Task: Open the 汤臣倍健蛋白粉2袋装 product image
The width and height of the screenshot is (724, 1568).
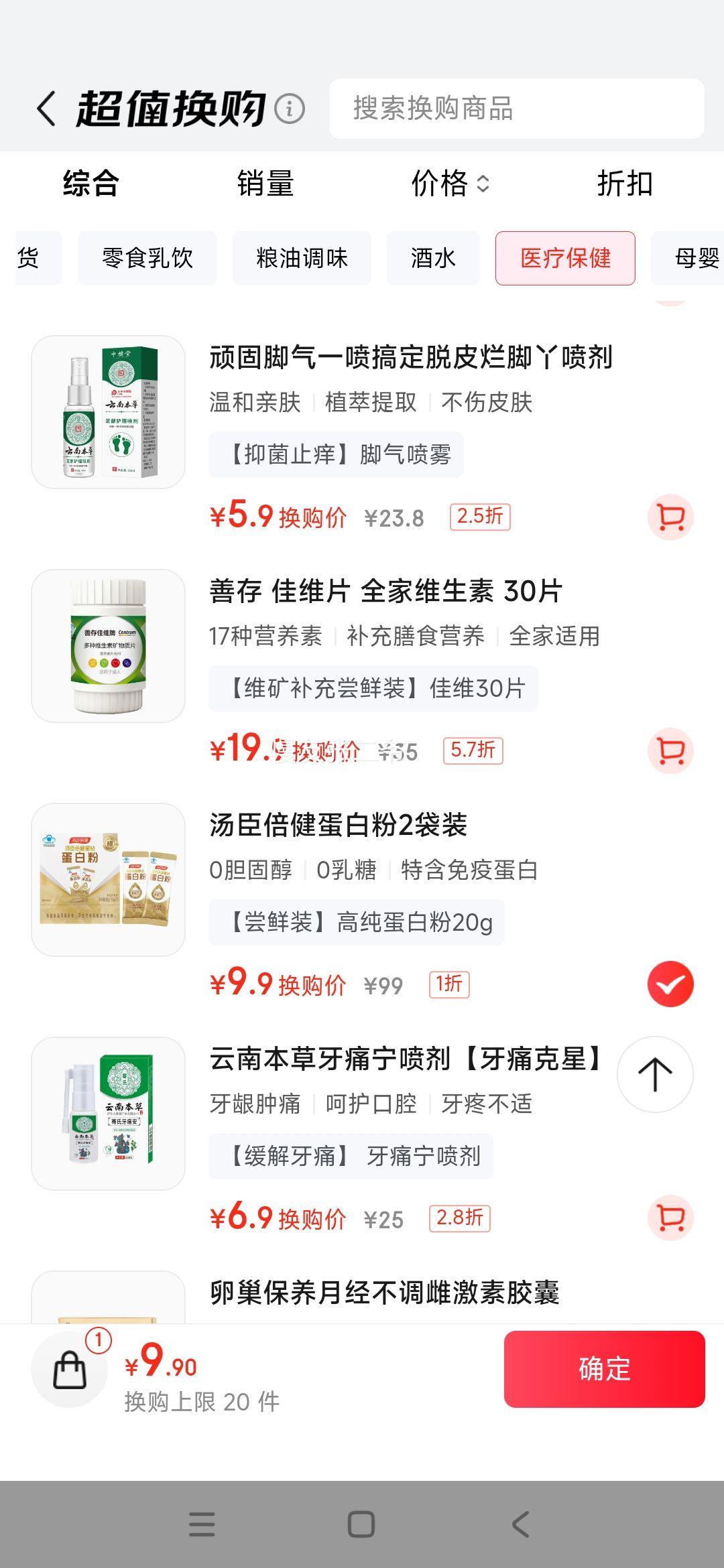Action: click(x=108, y=879)
